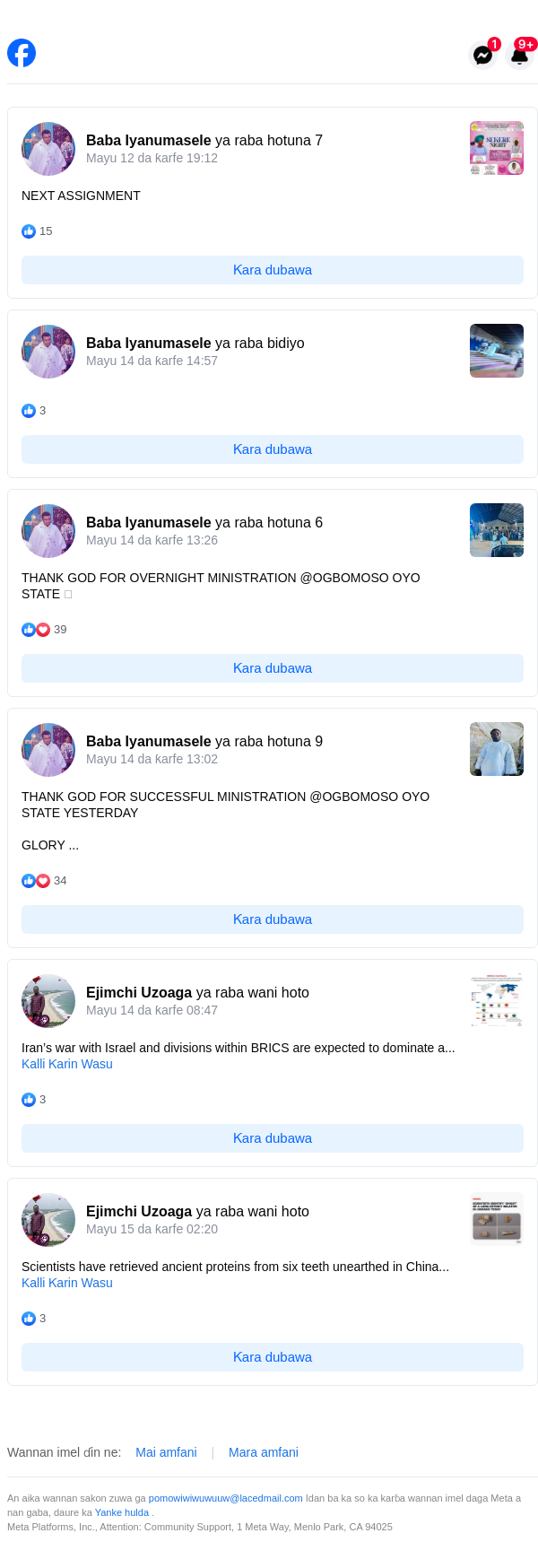Tap the Yanke hulda unsubscribe link
Screen dimensions: 538x1568
pos(122,1512)
